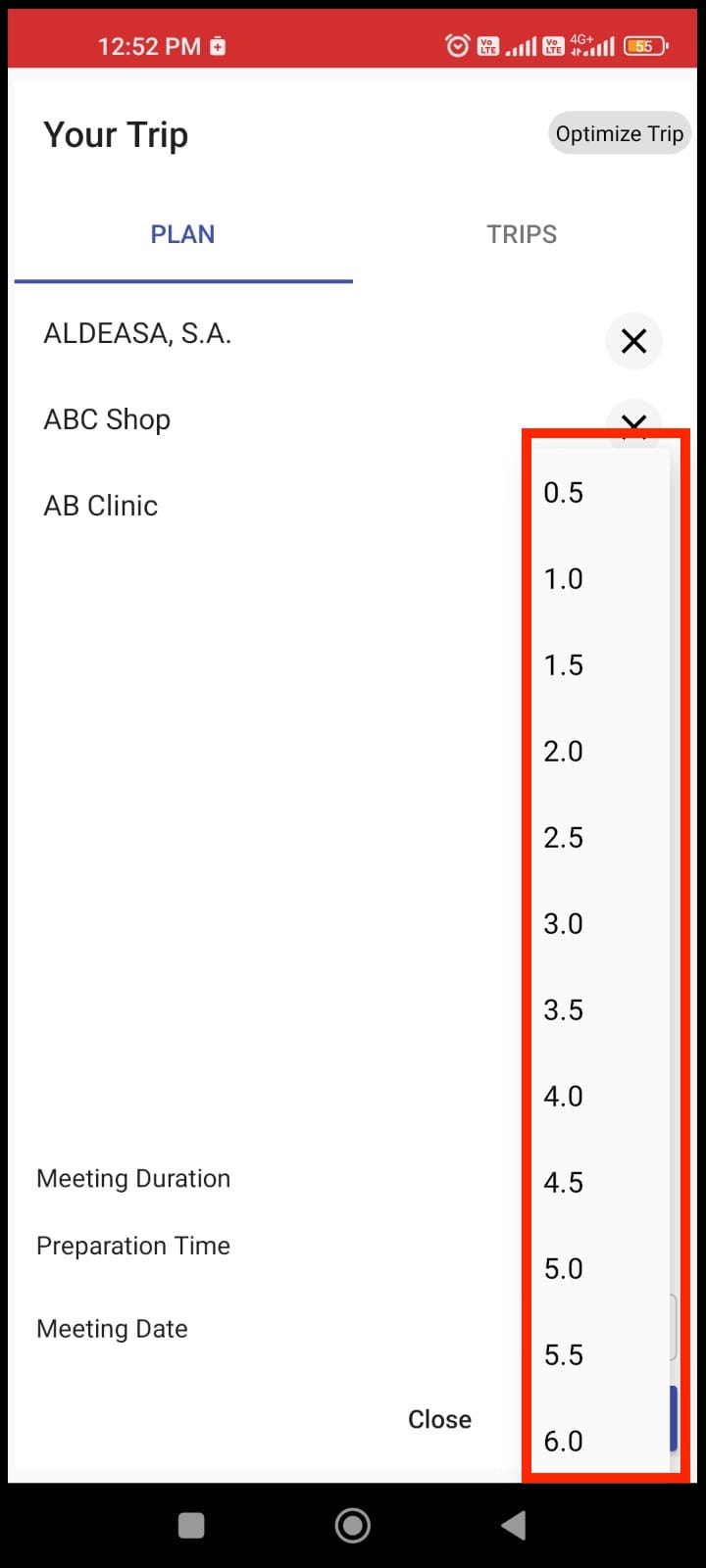Go back using the system back button
The width and height of the screenshot is (706, 1568).
(513, 1525)
